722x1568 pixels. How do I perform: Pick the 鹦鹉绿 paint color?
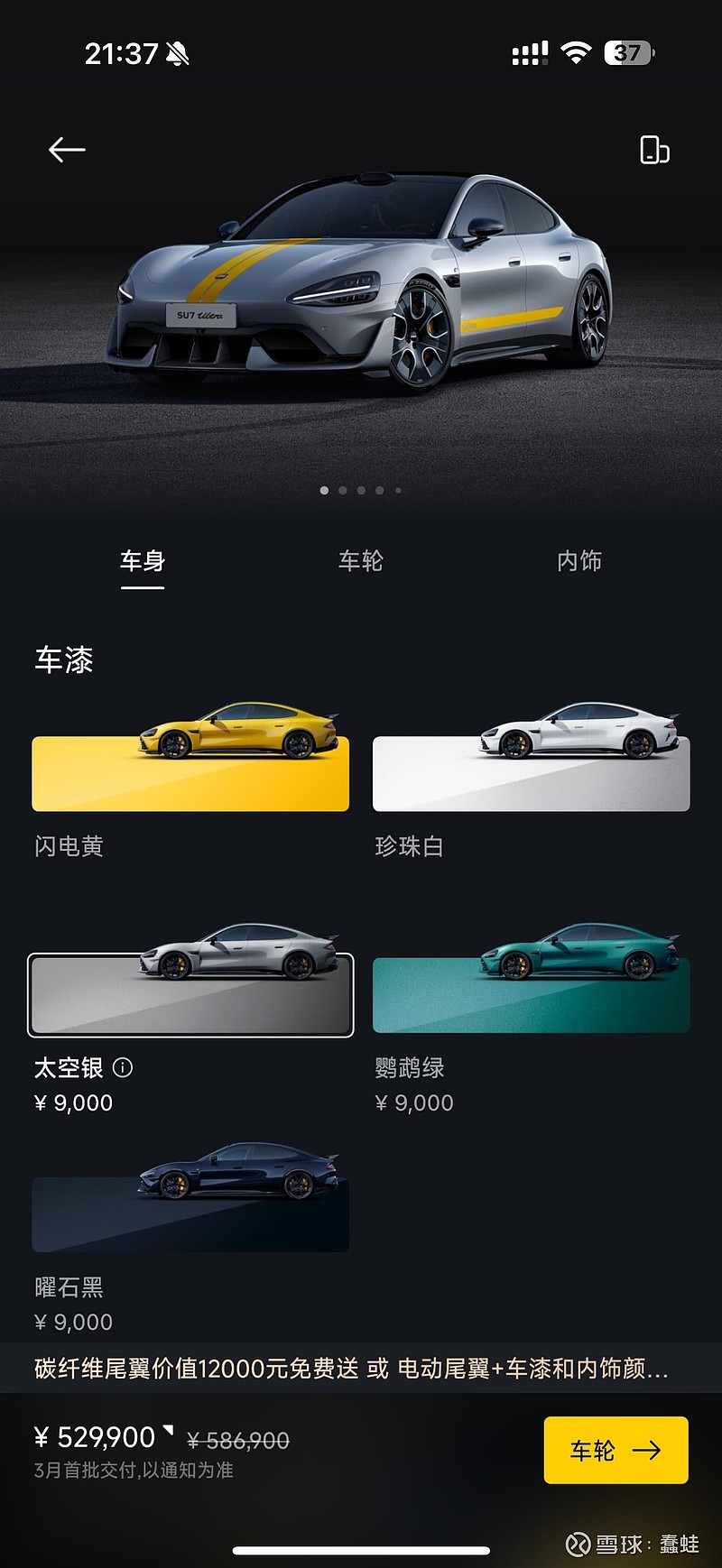[x=532, y=979]
